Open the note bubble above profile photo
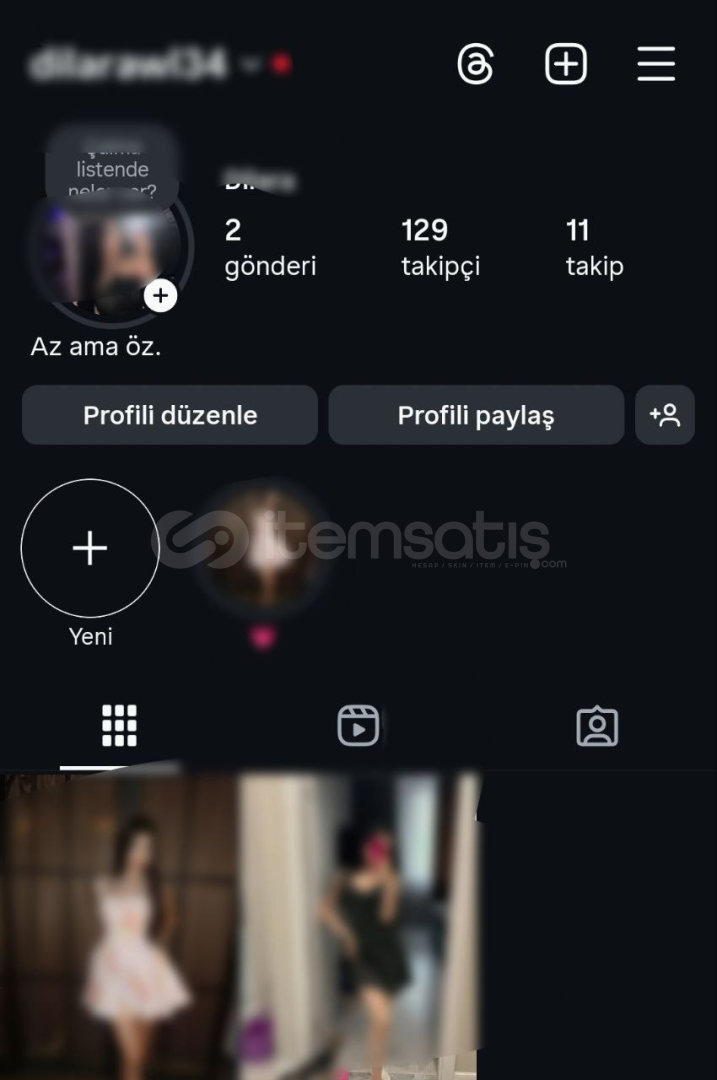 click(112, 168)
